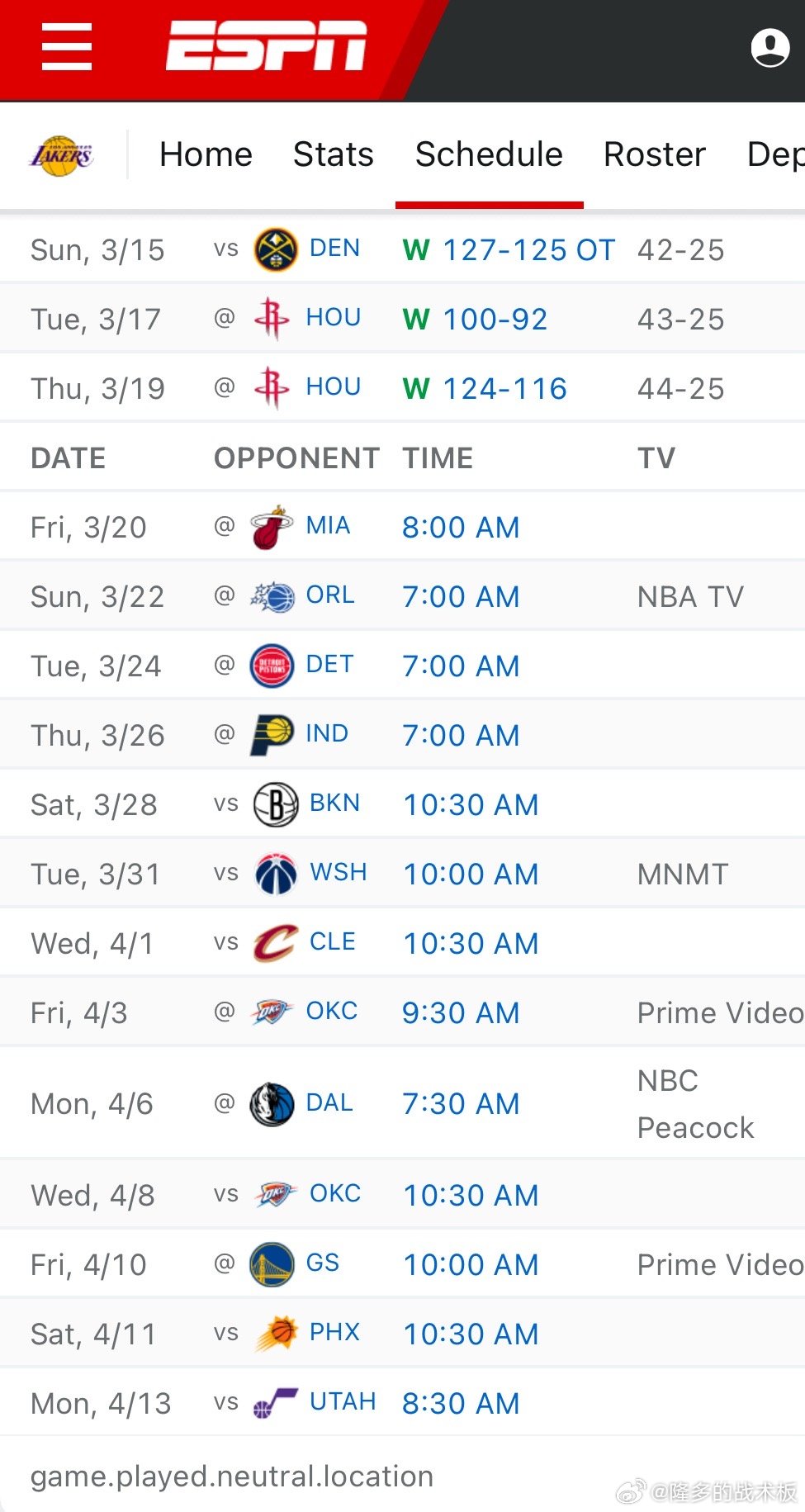Open the user profile icon
805x1512 pixels.
[769, 48]
